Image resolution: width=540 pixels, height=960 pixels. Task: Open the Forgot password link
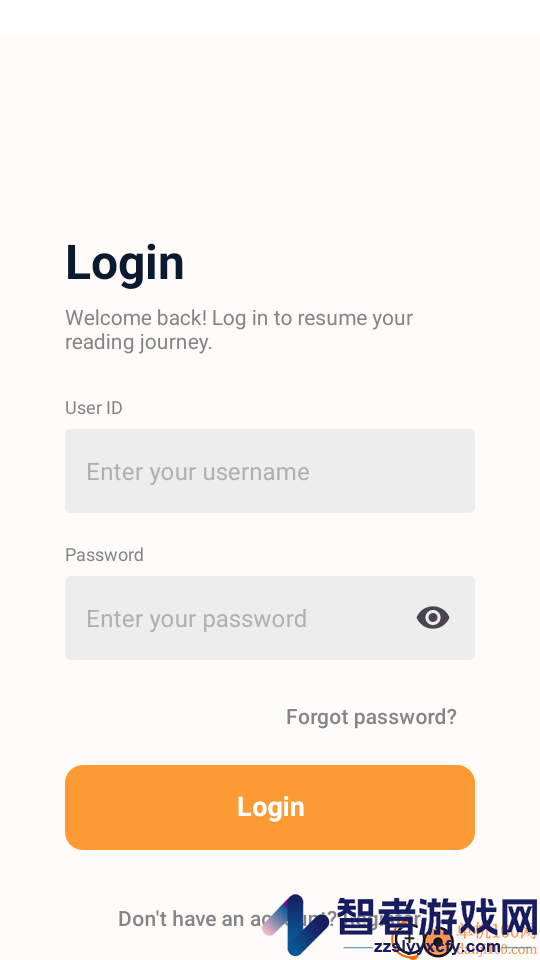371,717
